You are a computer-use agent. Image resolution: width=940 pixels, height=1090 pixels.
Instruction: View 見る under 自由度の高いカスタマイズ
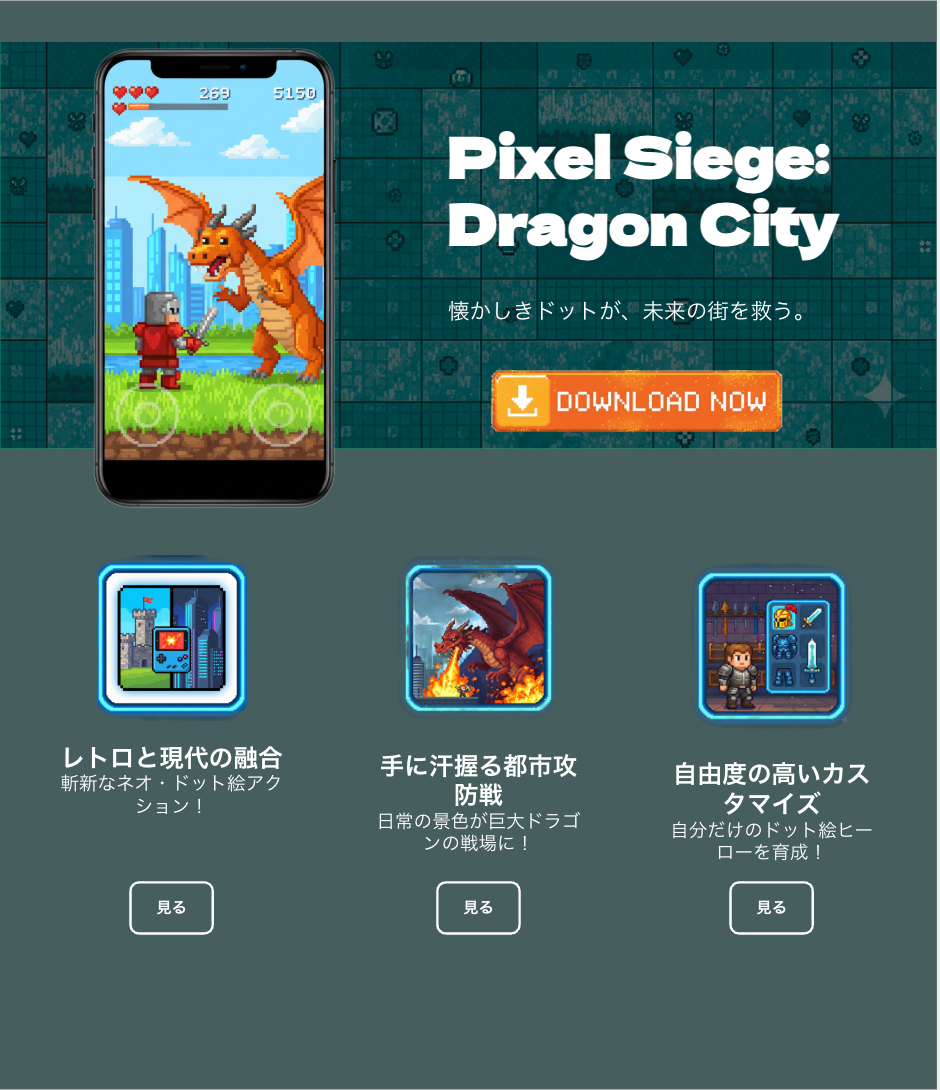(771, 908)
